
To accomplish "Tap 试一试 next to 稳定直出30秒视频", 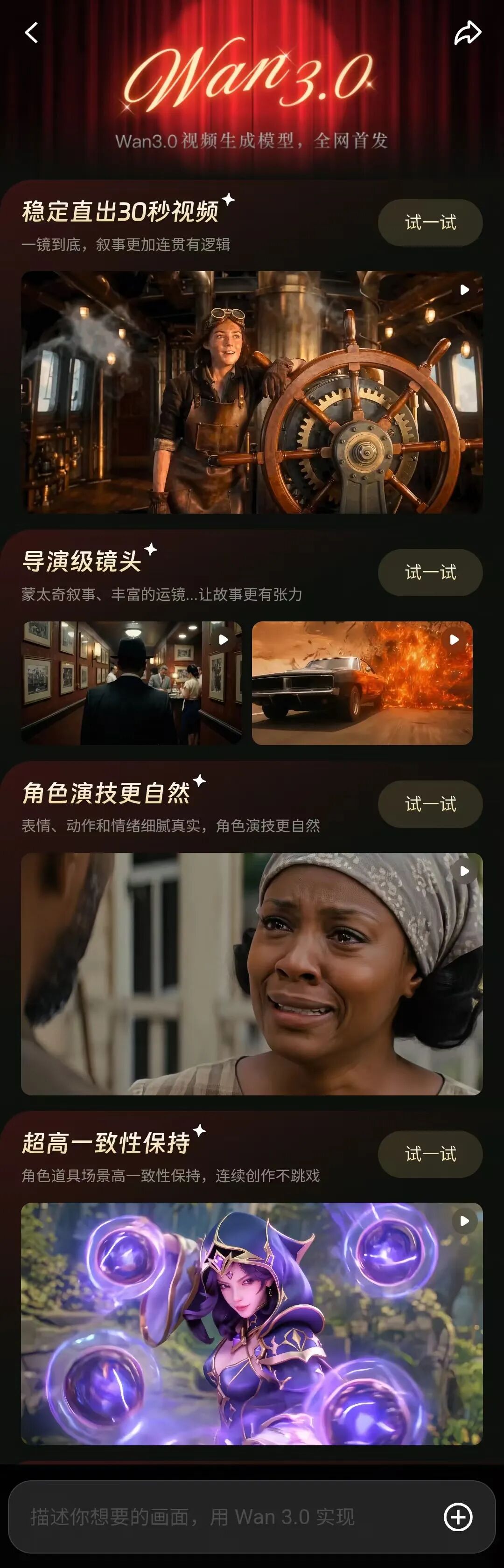I will [430, 223].
